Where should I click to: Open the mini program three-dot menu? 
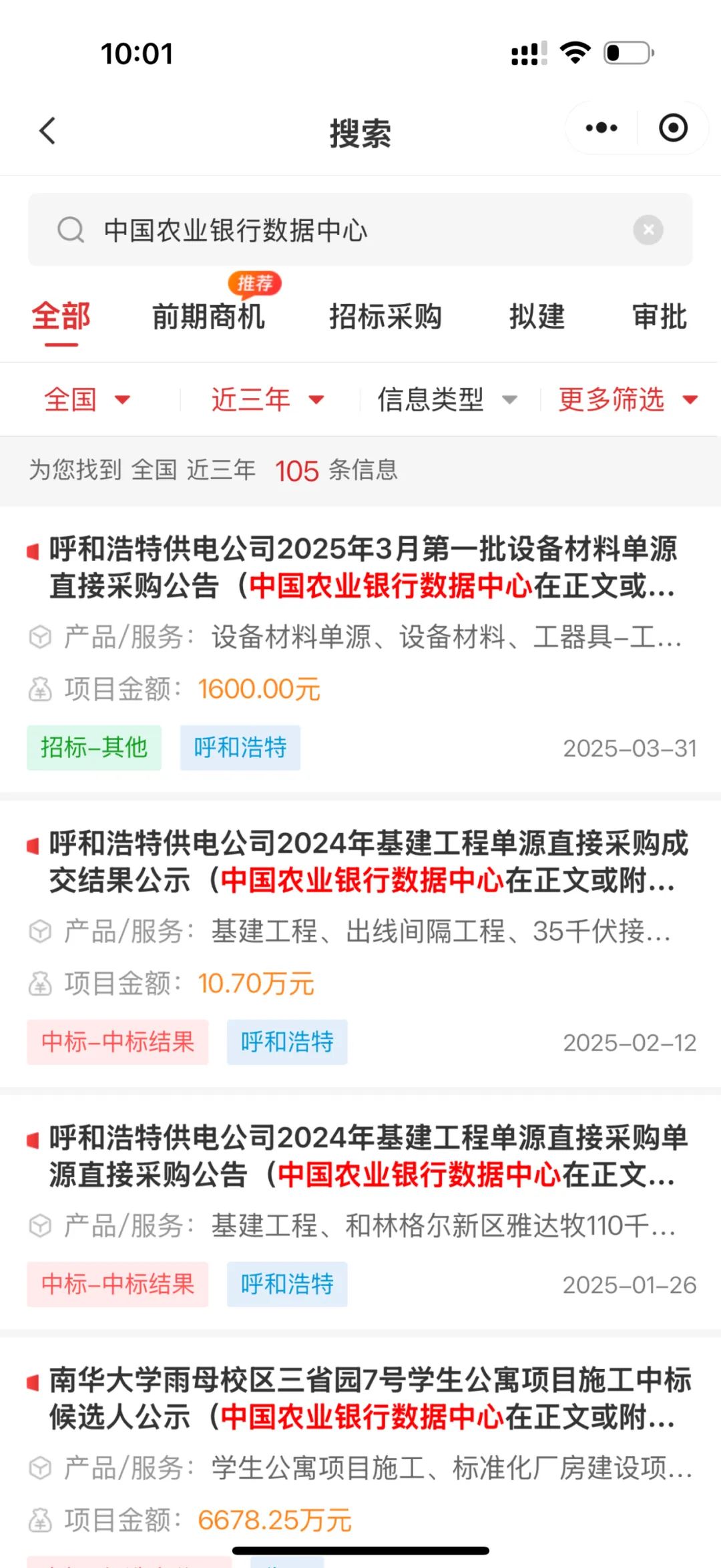click(x=601, y=128)
